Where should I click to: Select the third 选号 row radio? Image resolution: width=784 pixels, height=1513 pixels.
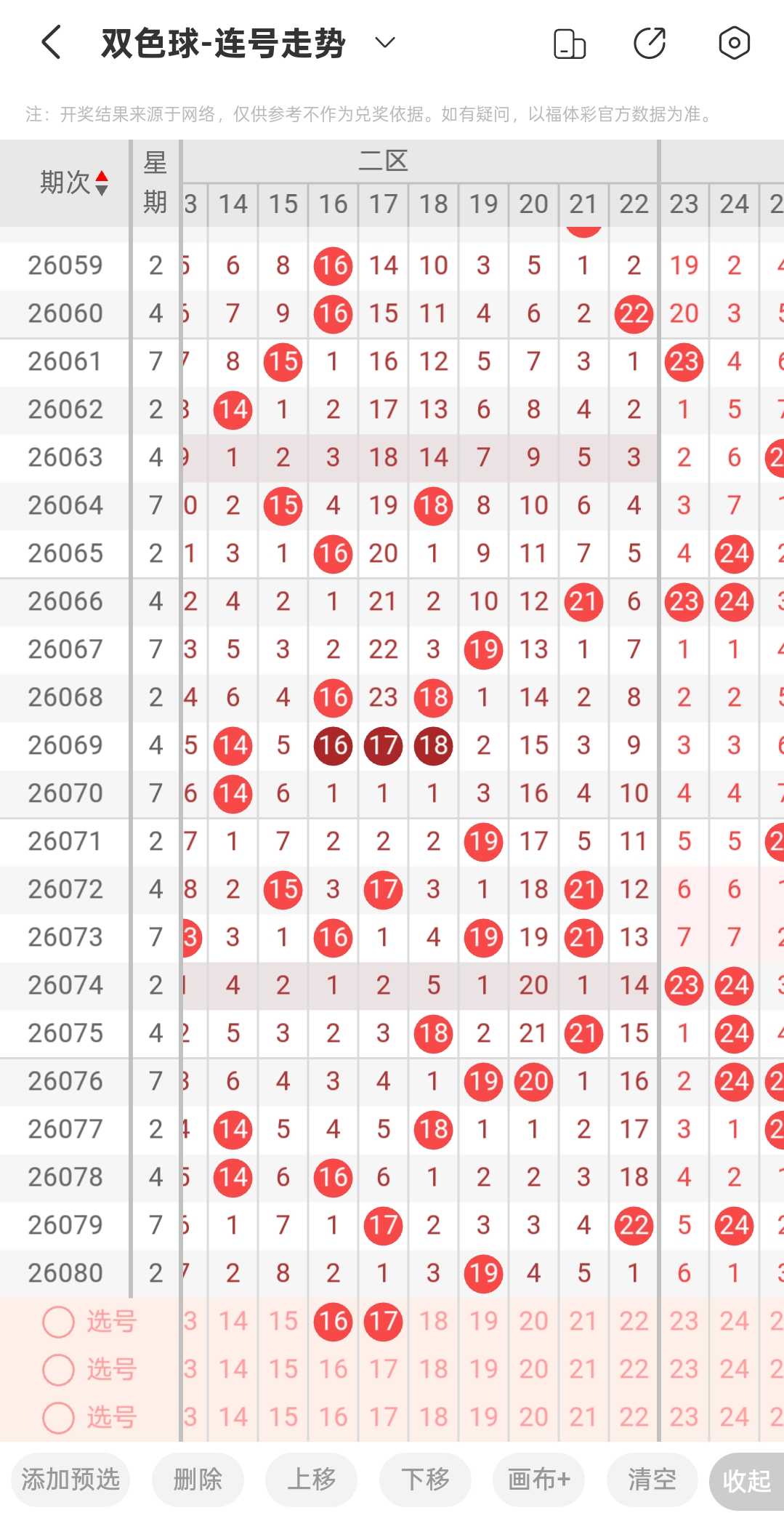59,1418
